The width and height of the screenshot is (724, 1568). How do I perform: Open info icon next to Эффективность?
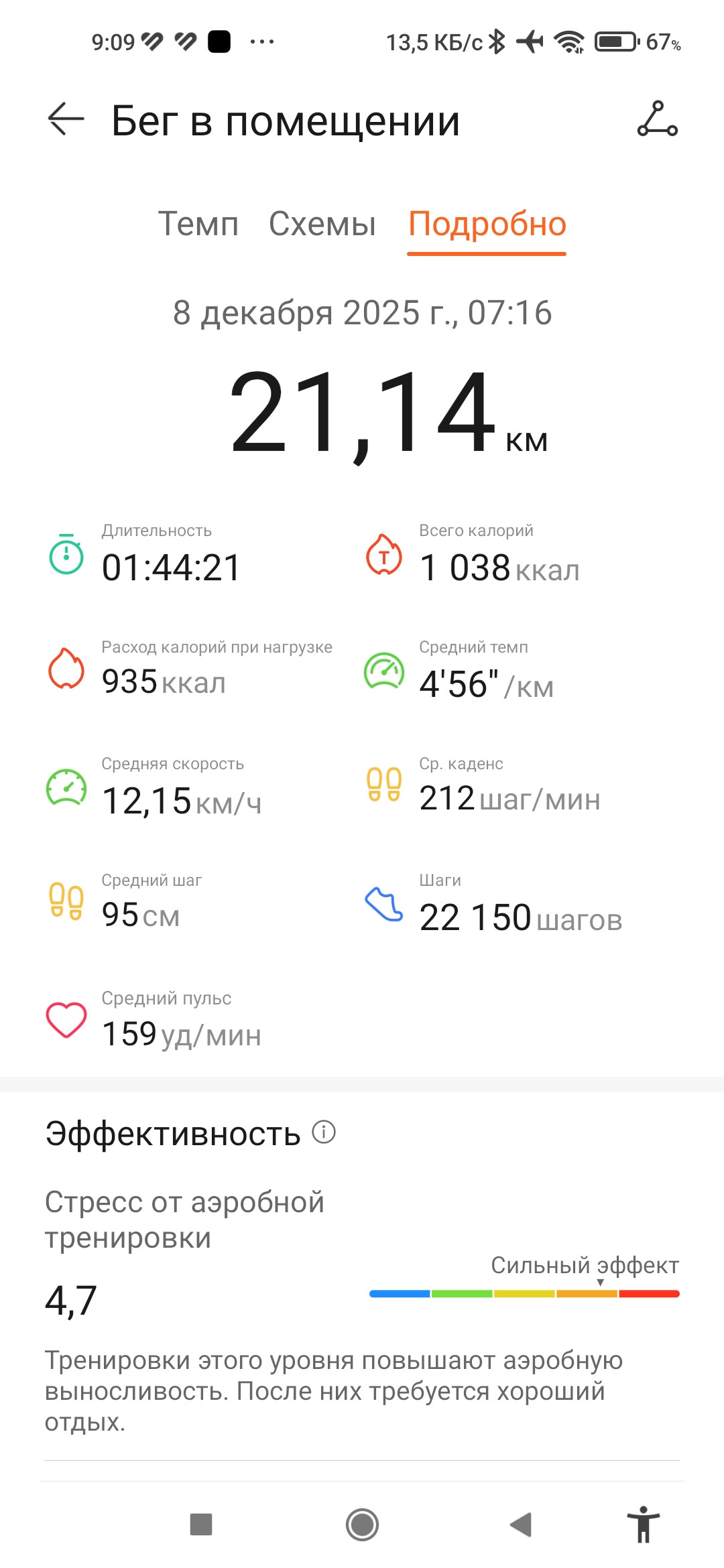pyautogui.click(x=324, y=1132)
